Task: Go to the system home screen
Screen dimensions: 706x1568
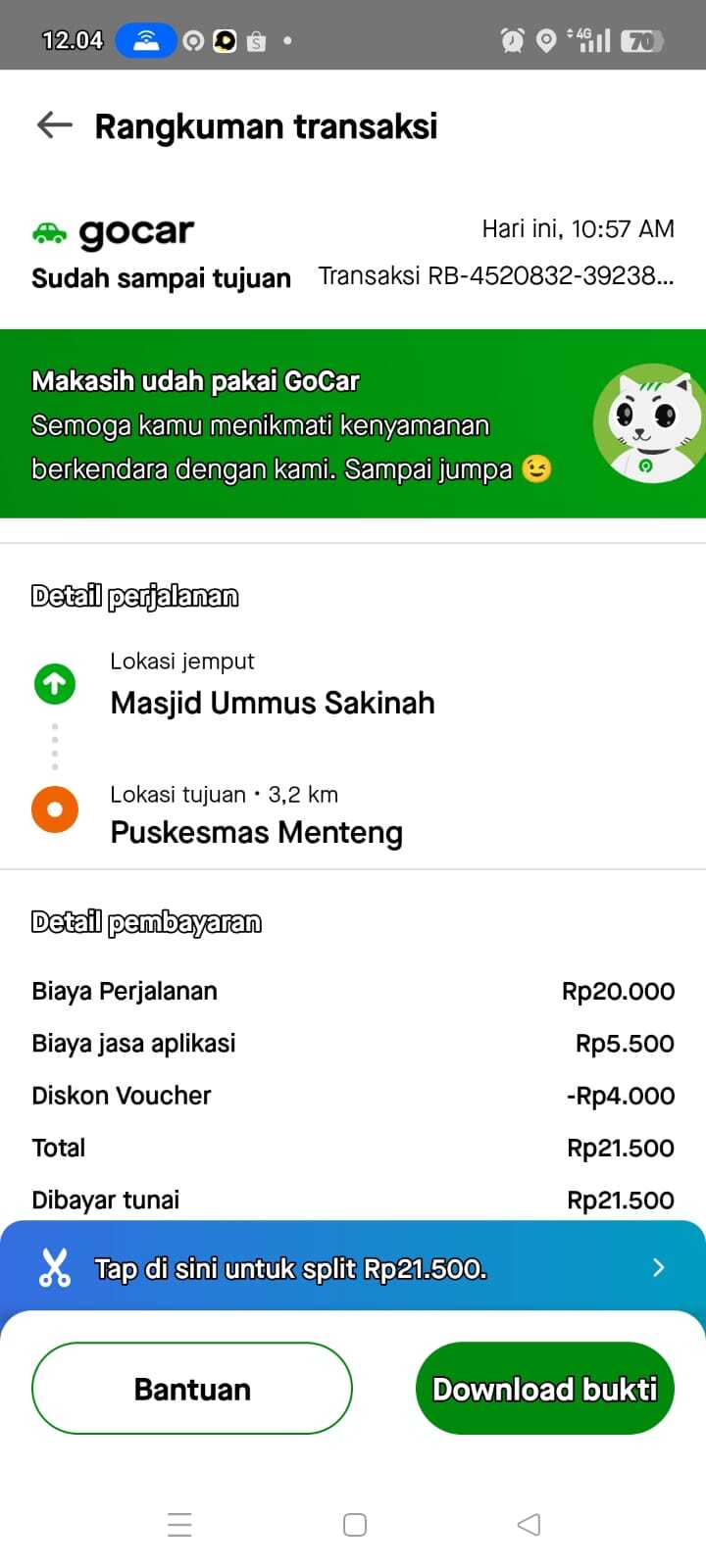Action: coord(355,1524)
